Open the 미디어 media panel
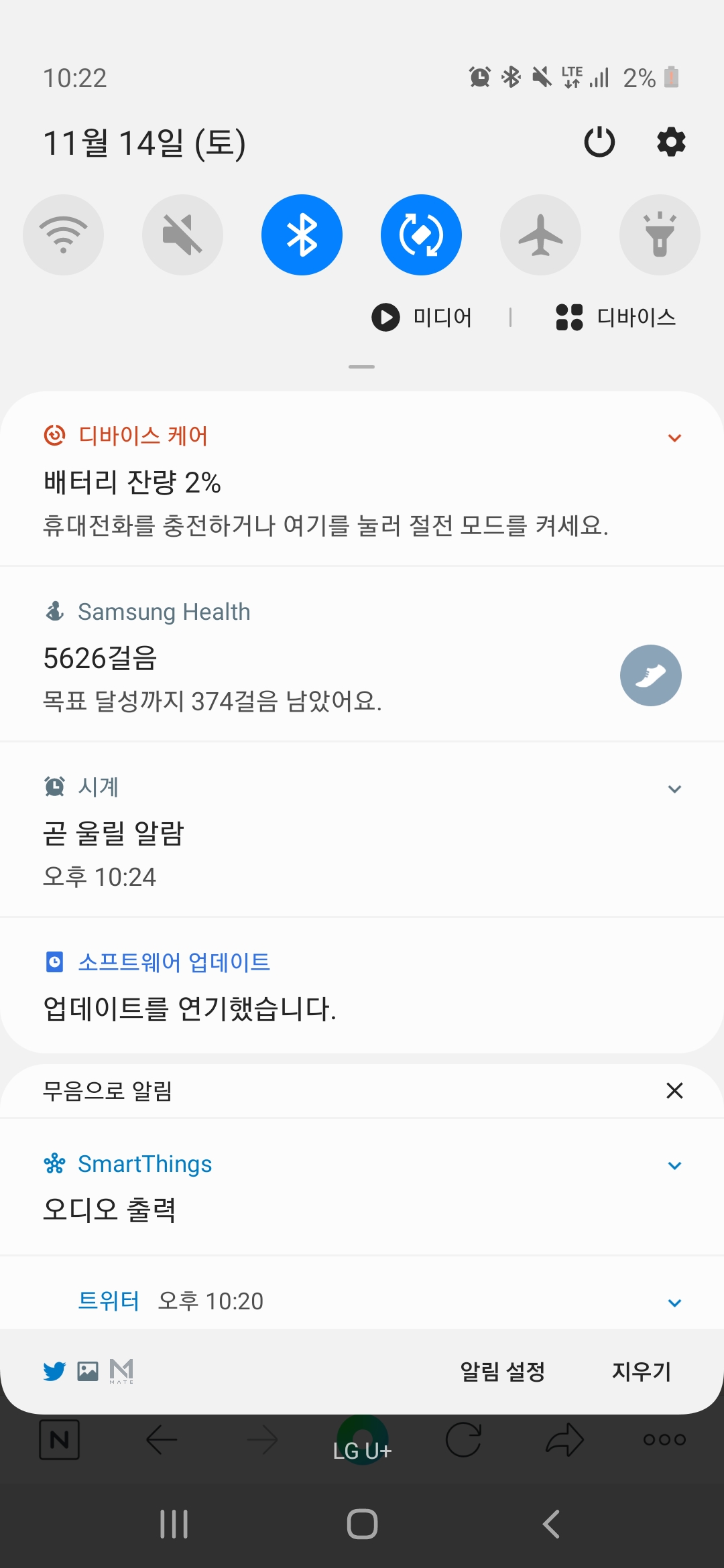The height and width of the screenshot is (1568, 724). (x=422, y=317)
